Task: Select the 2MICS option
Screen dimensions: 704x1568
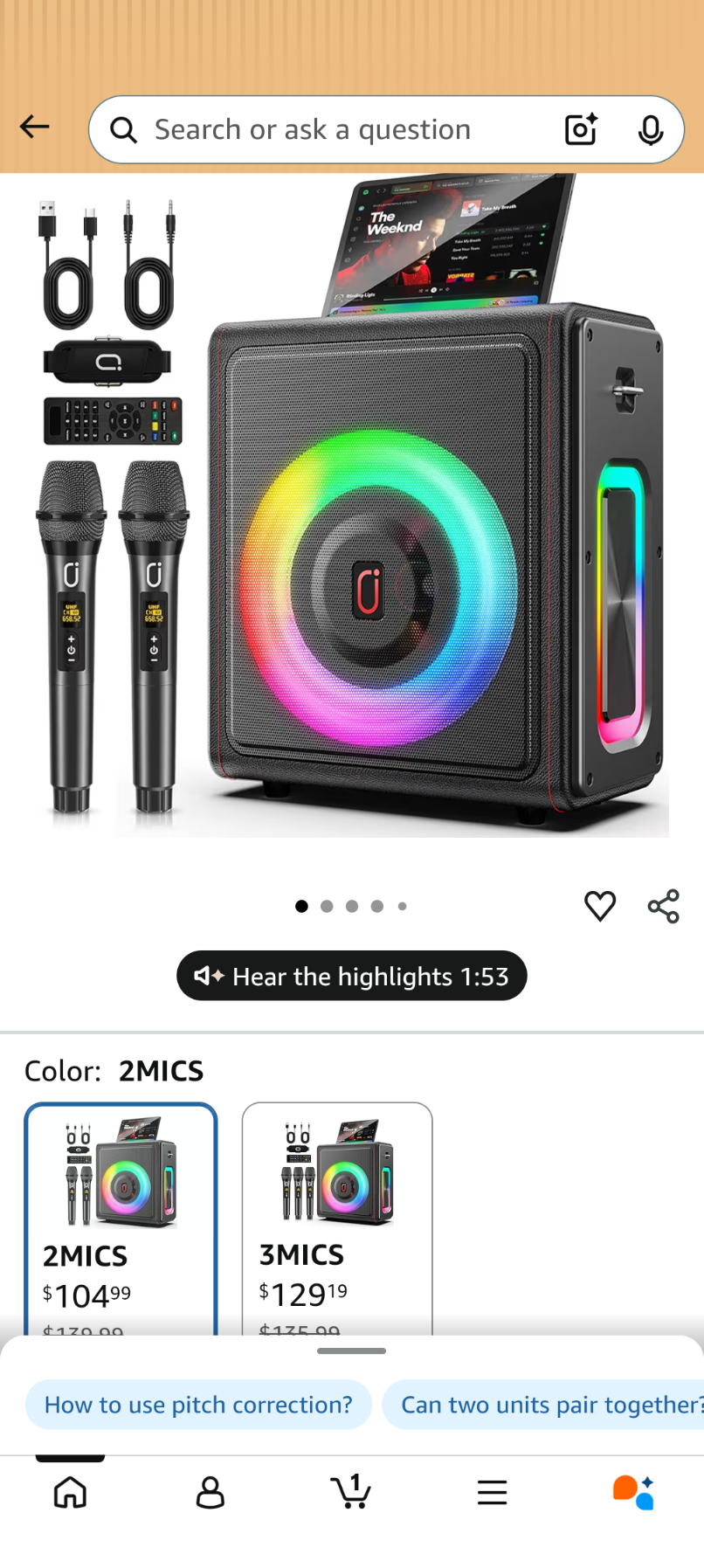Action: coord(121,1218)
